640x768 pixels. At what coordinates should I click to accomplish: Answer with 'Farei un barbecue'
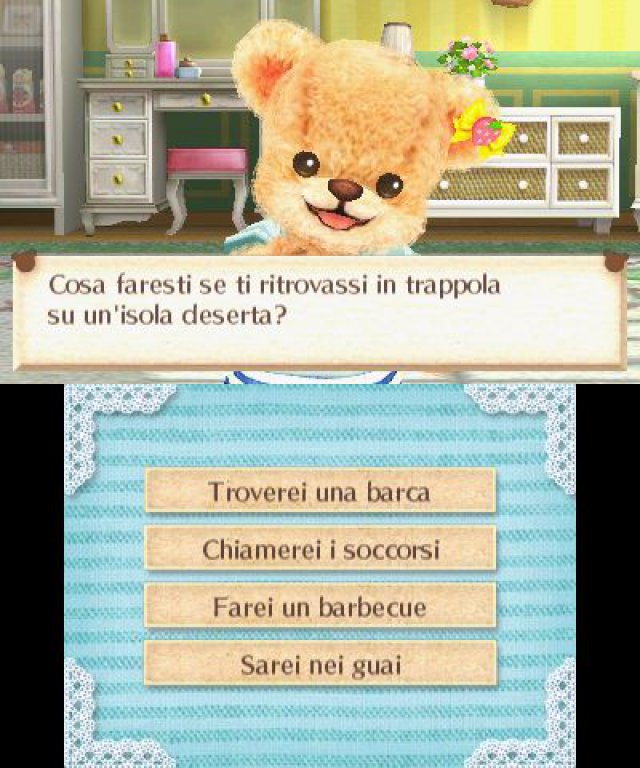point(320,607)
